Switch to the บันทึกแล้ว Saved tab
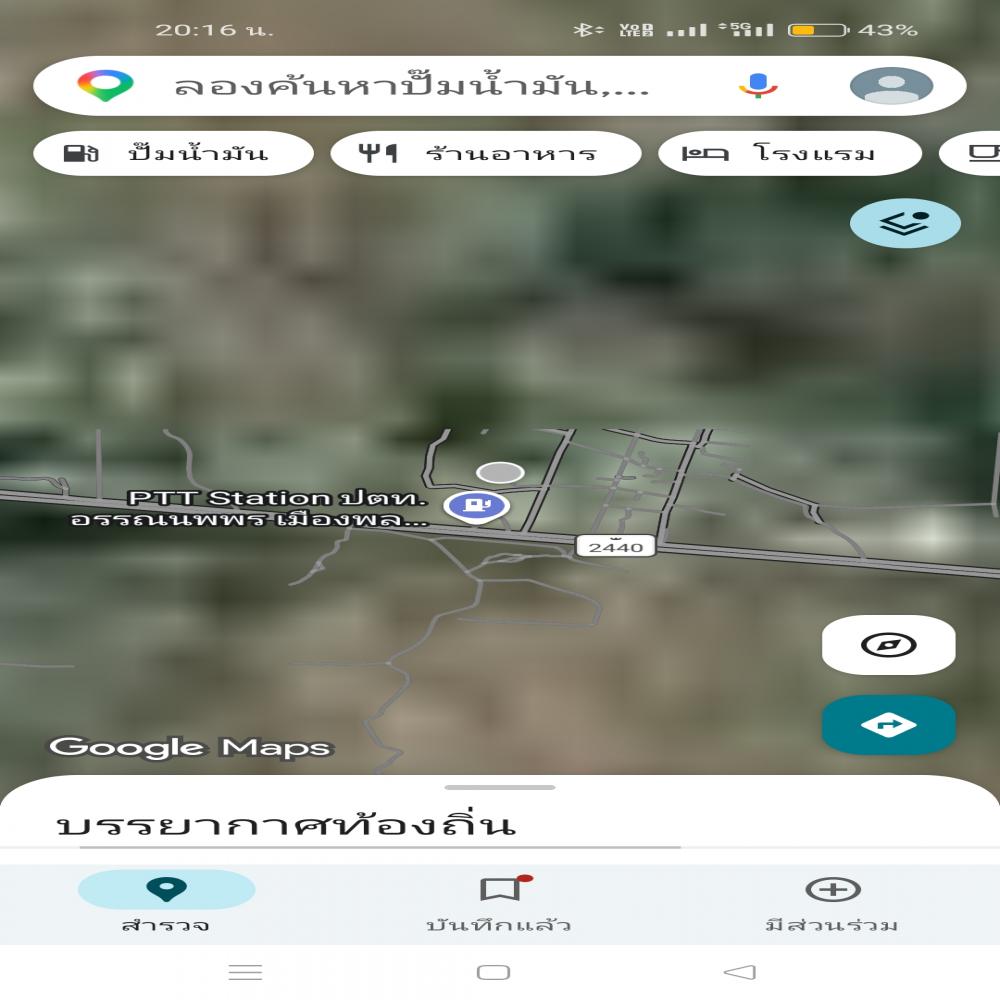 point(499,901)
